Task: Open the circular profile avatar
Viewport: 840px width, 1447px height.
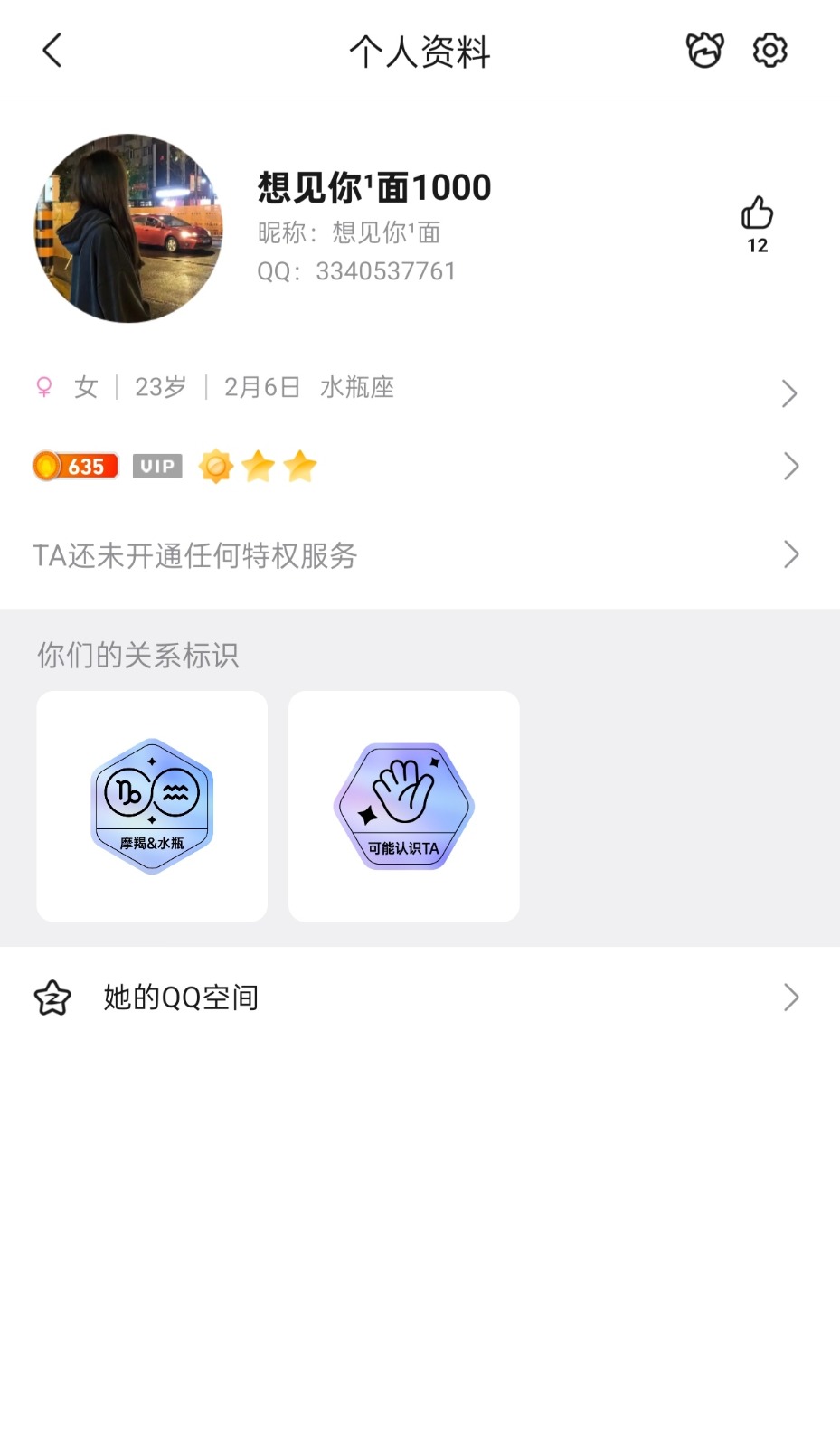Action: 128,229
